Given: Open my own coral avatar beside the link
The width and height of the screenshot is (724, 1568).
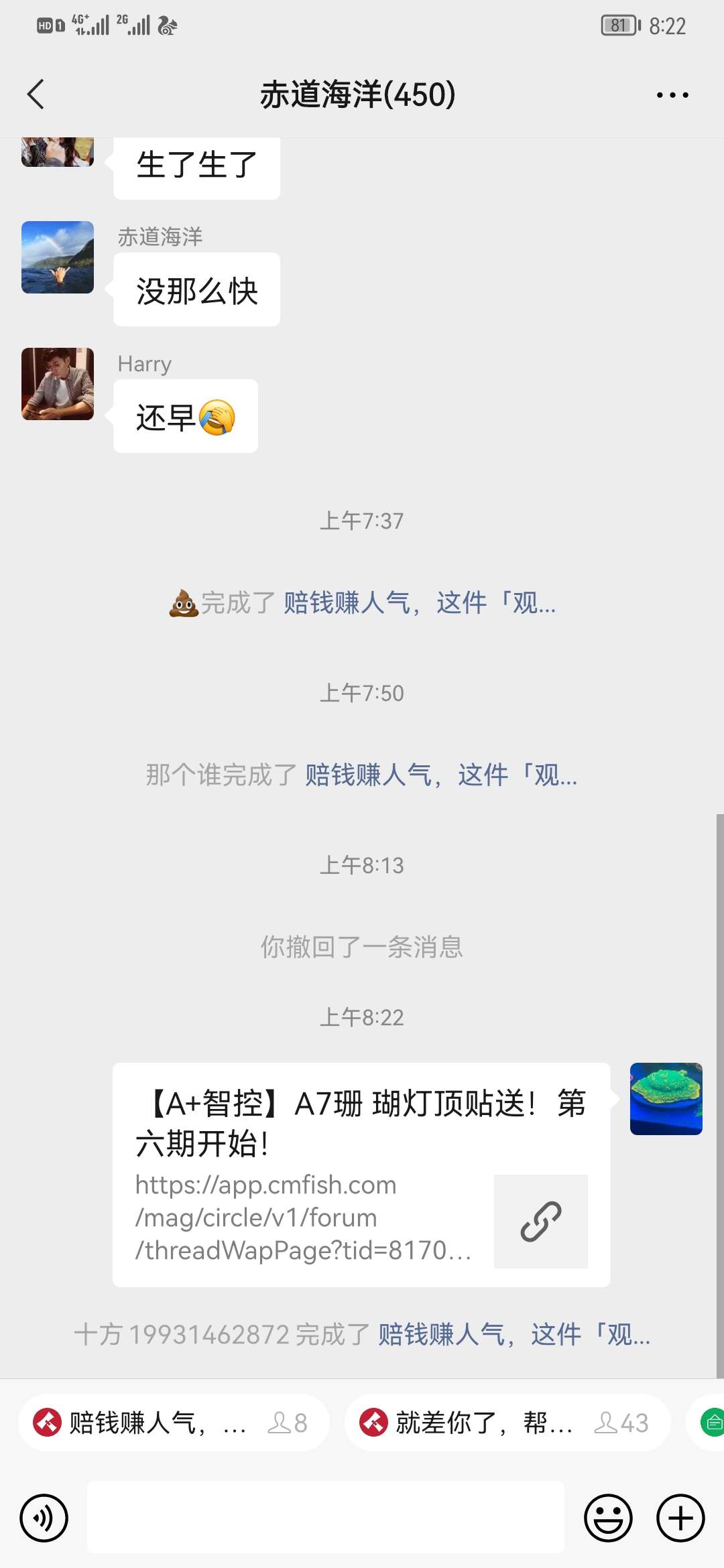Looking at the screenshot, I should (666, 1099).
